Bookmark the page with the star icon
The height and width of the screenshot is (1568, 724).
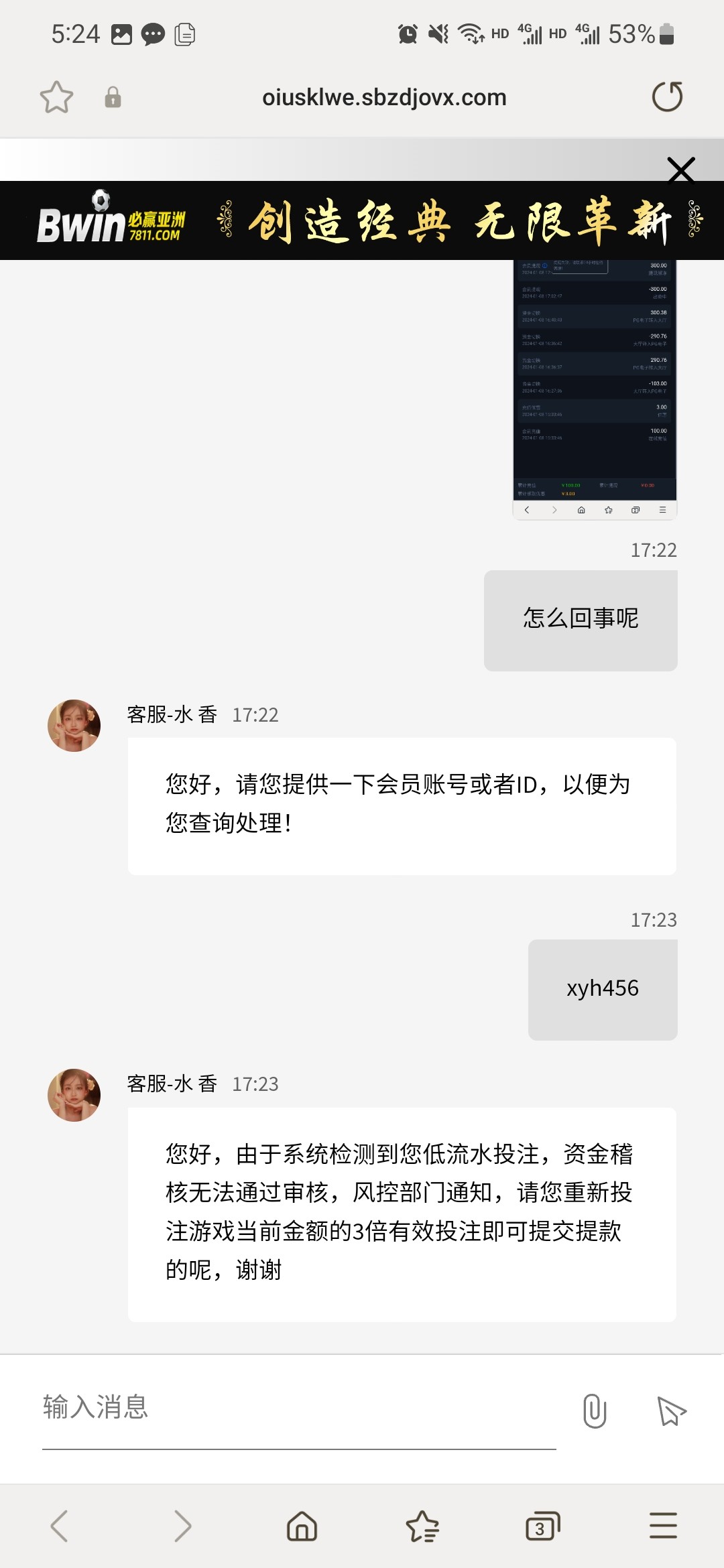click(57, 96)
